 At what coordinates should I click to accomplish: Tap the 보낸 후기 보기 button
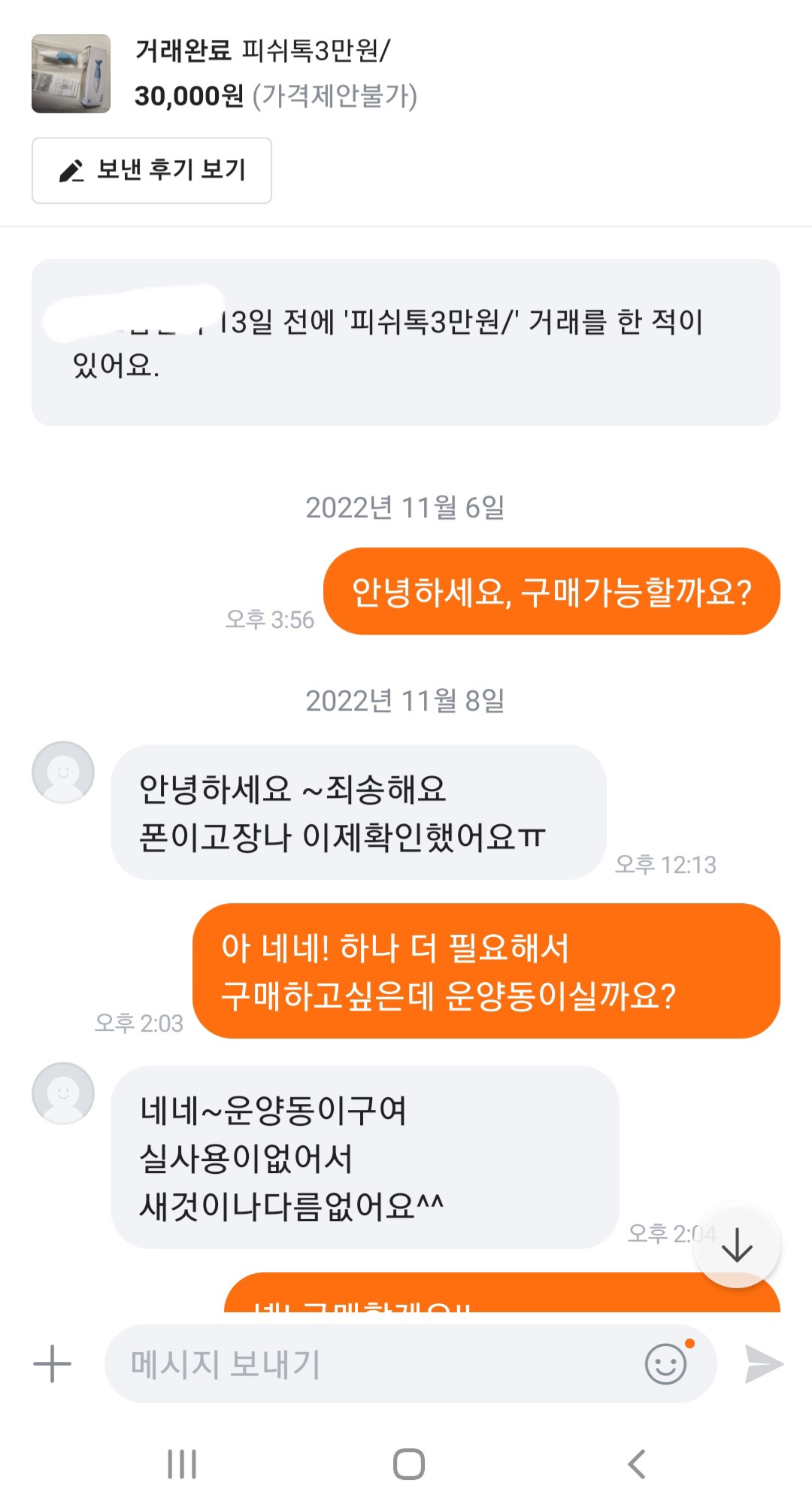[x=152, y=171]
